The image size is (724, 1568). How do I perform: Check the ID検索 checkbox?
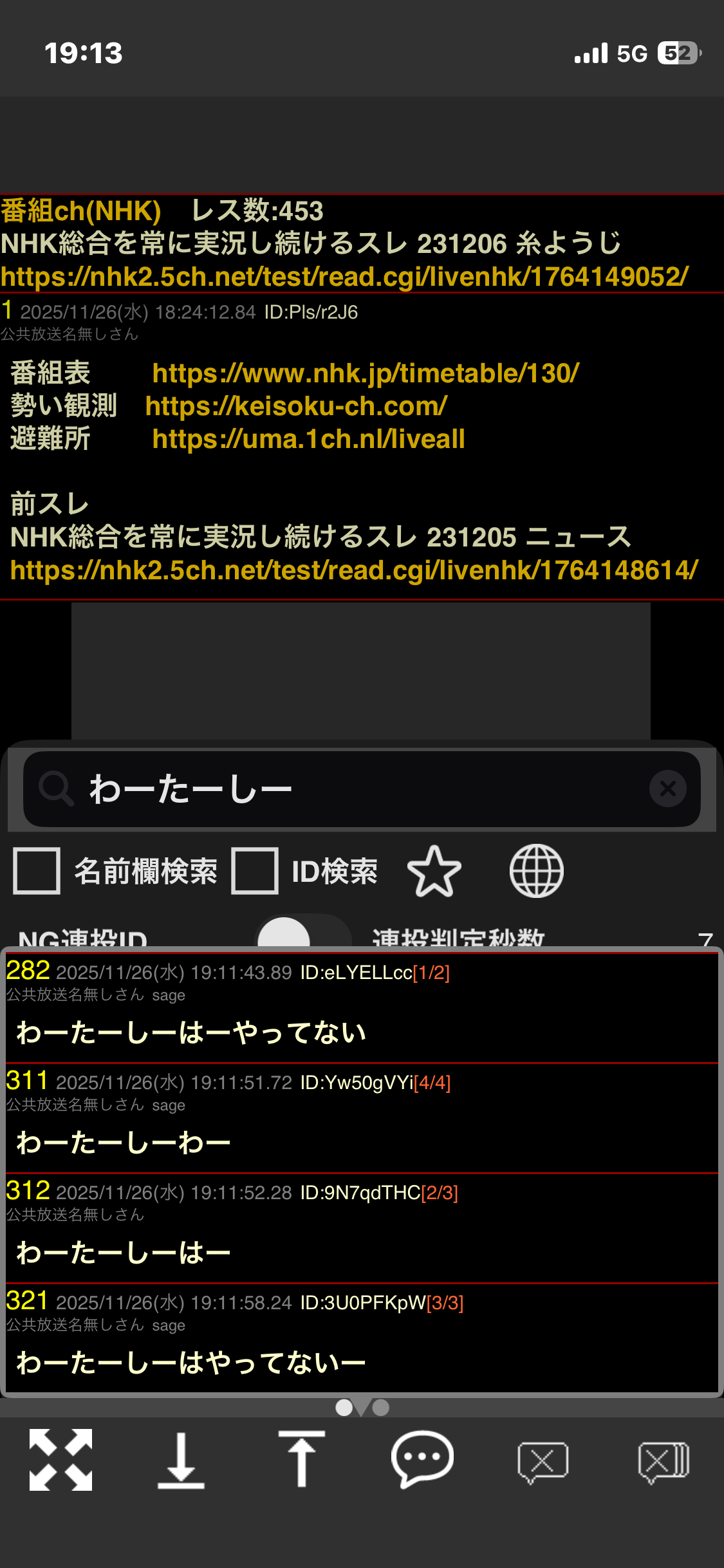255,871
